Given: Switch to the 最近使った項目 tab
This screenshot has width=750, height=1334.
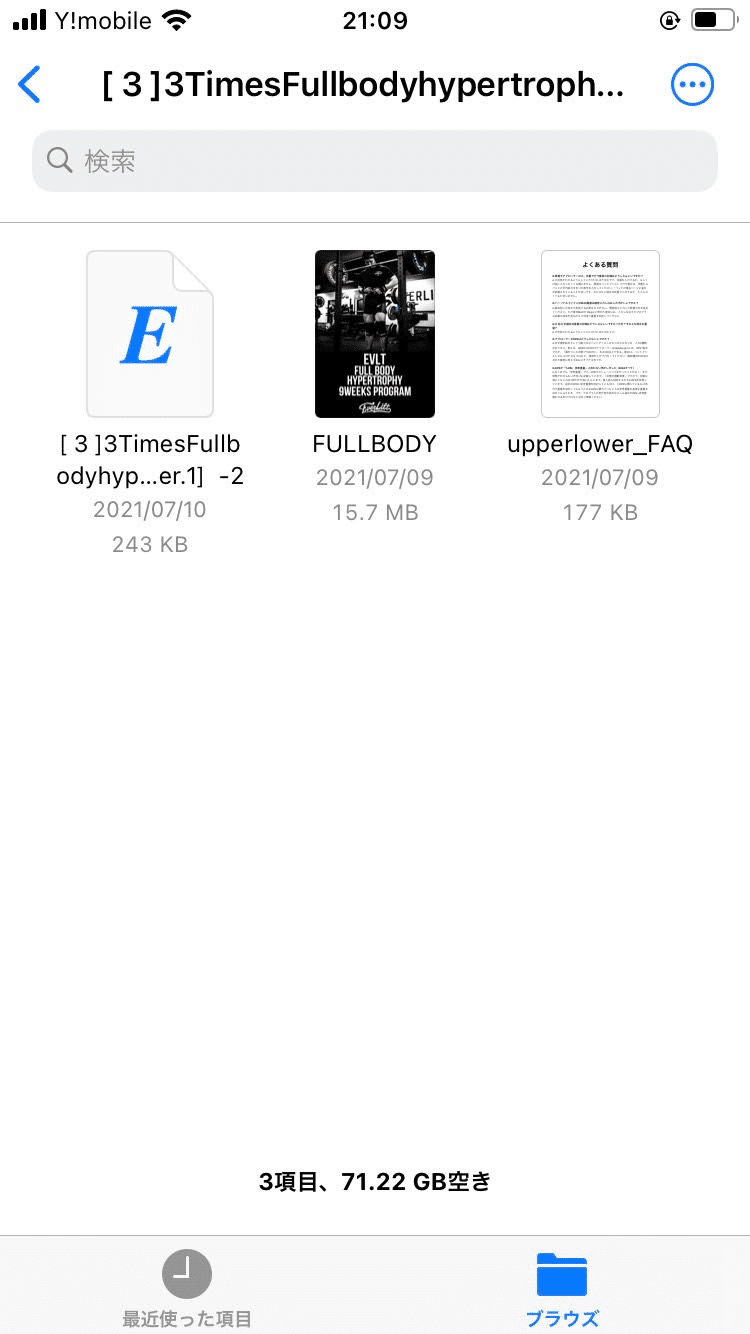Looking at the screenshot, I should click(187, 1289).
